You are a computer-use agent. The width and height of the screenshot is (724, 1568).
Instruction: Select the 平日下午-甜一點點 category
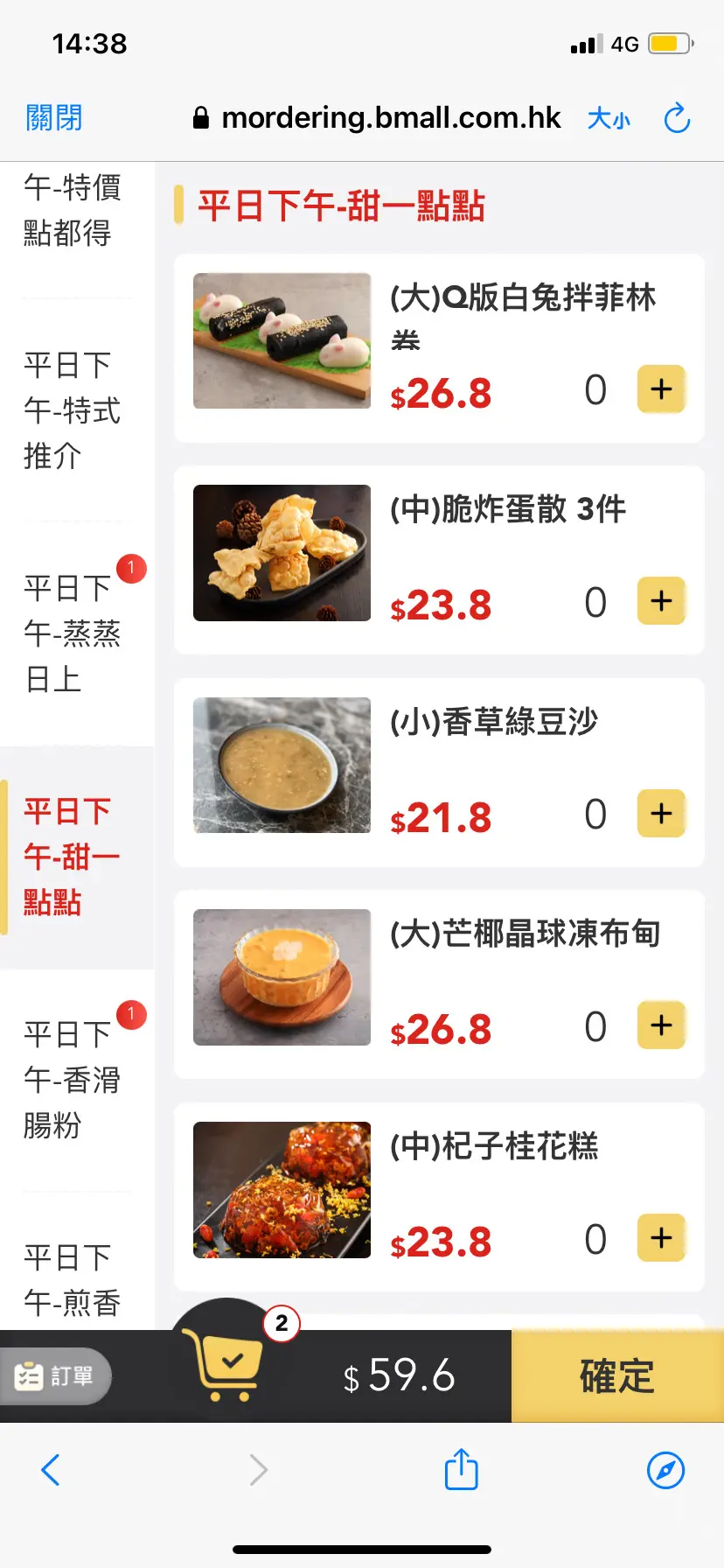click(72, 857)
